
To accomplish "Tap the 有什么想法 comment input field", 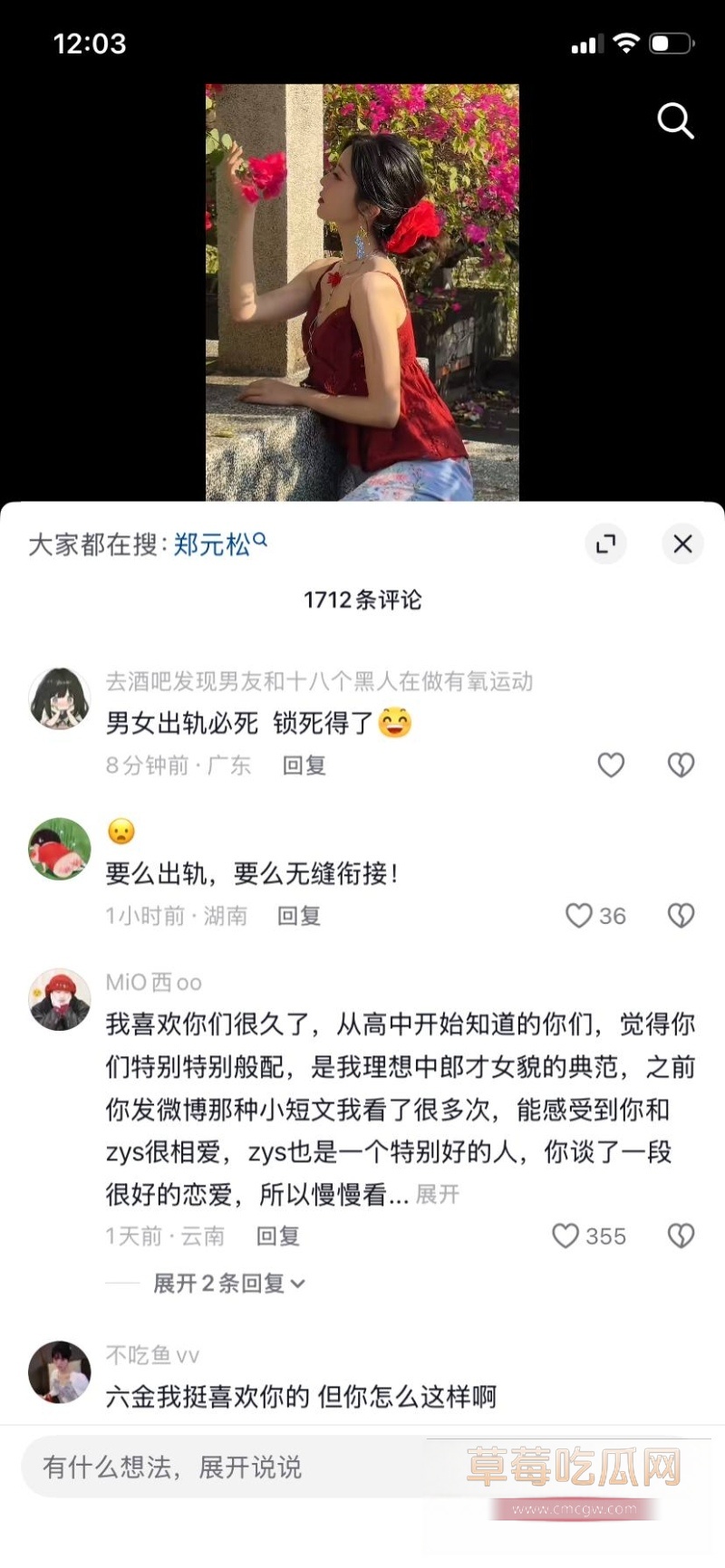I will click(x=227, y=1466).
